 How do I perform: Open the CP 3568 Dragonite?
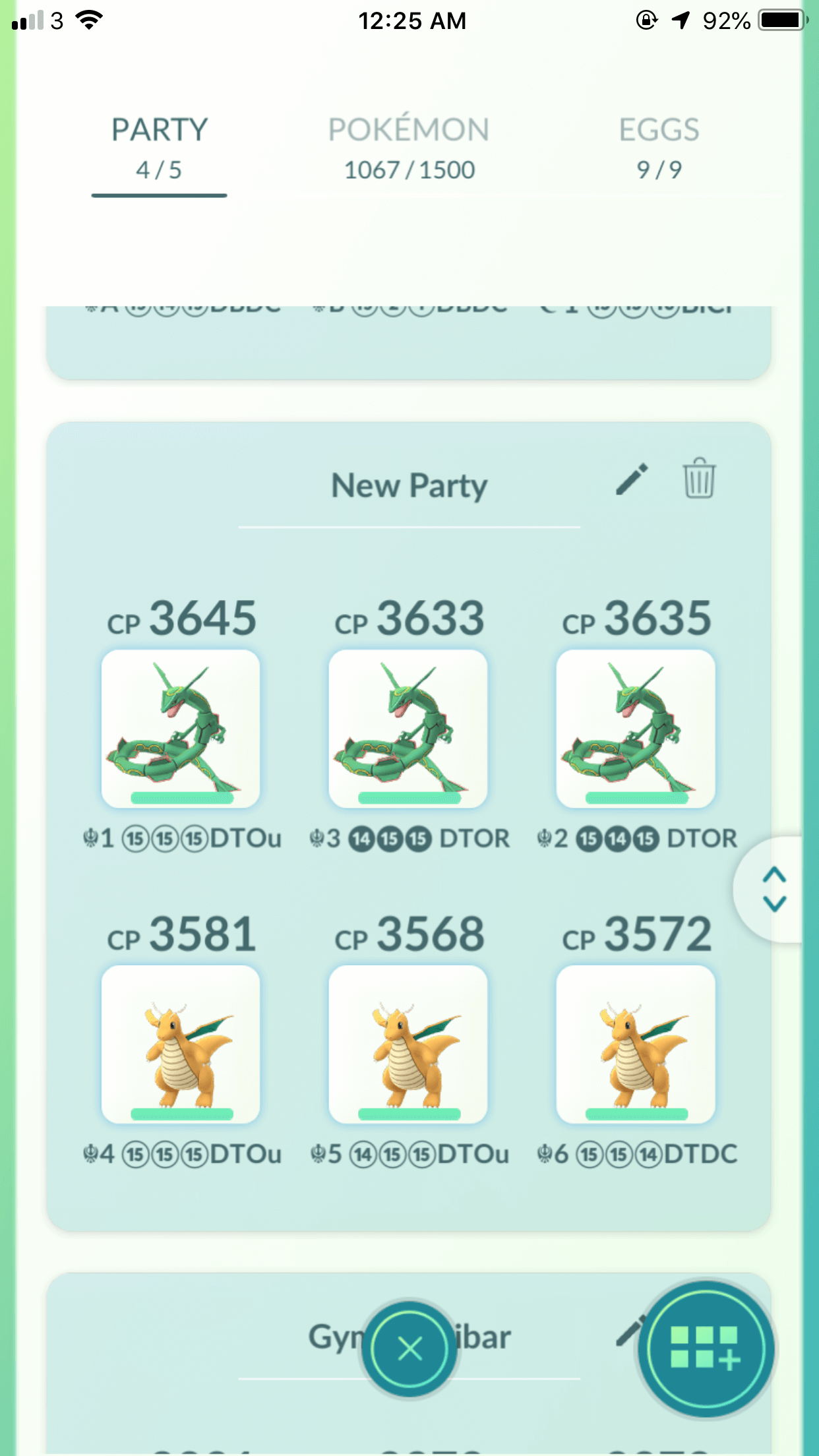[408, 1045]
